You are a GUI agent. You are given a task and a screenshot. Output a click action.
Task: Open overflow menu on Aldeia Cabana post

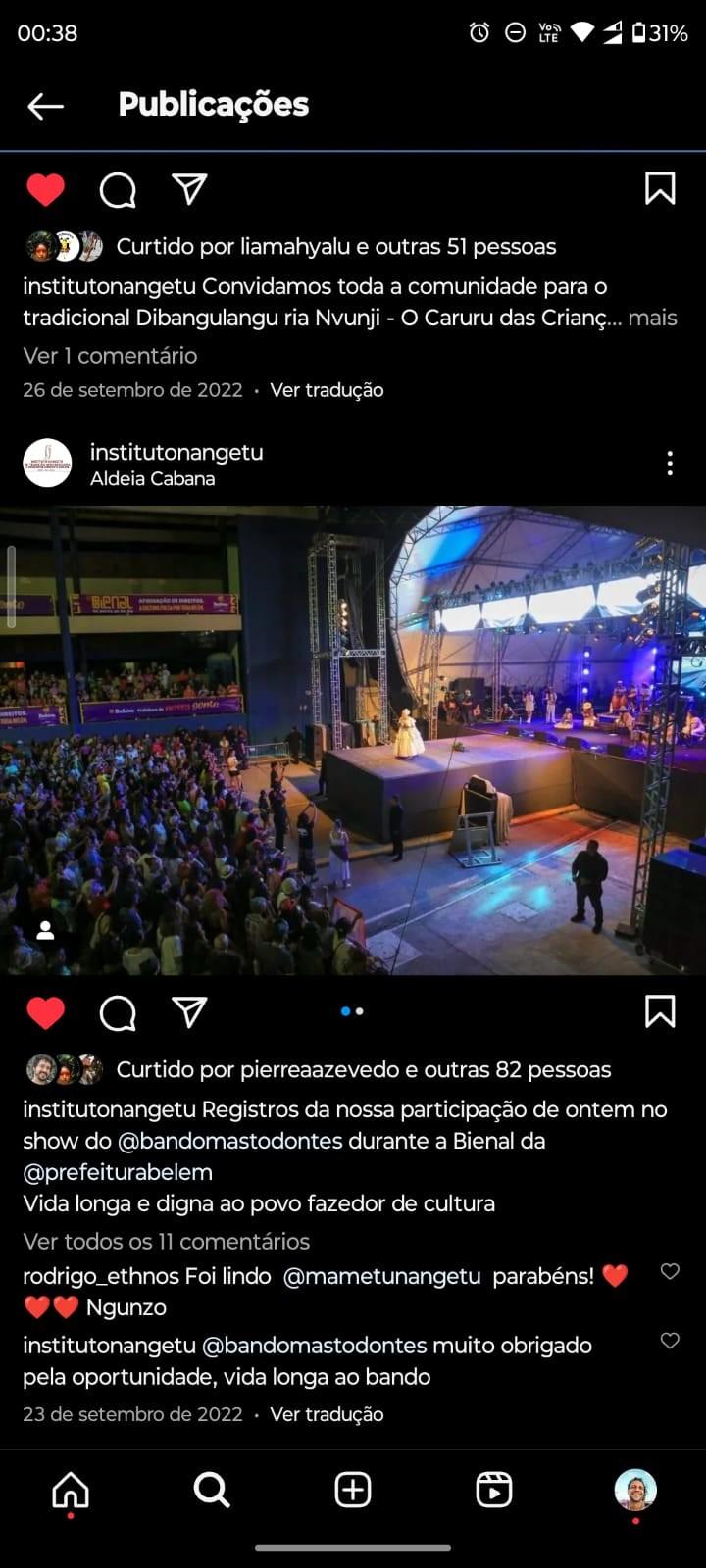coord(670,464)
